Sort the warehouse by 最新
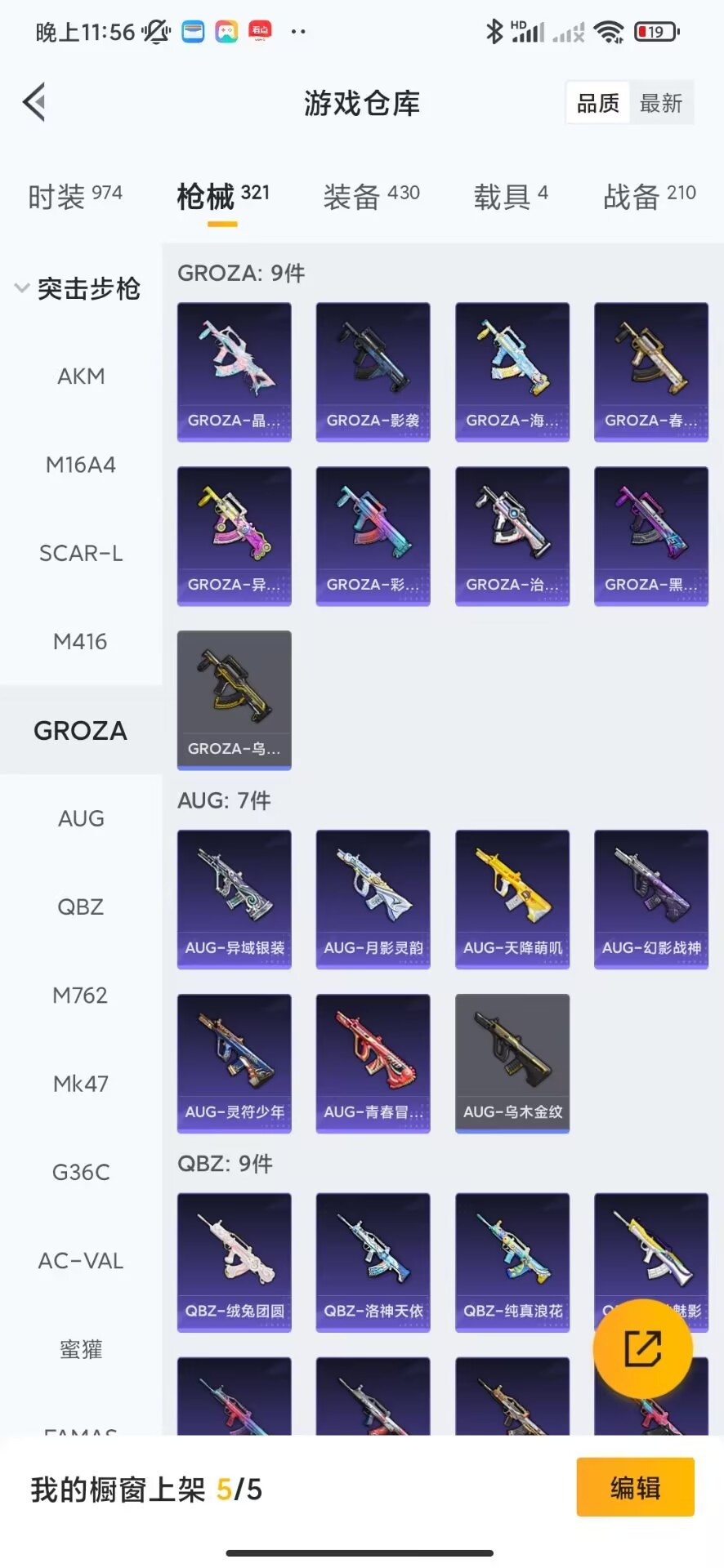724x1568 pixels. [x=661, y=103]
